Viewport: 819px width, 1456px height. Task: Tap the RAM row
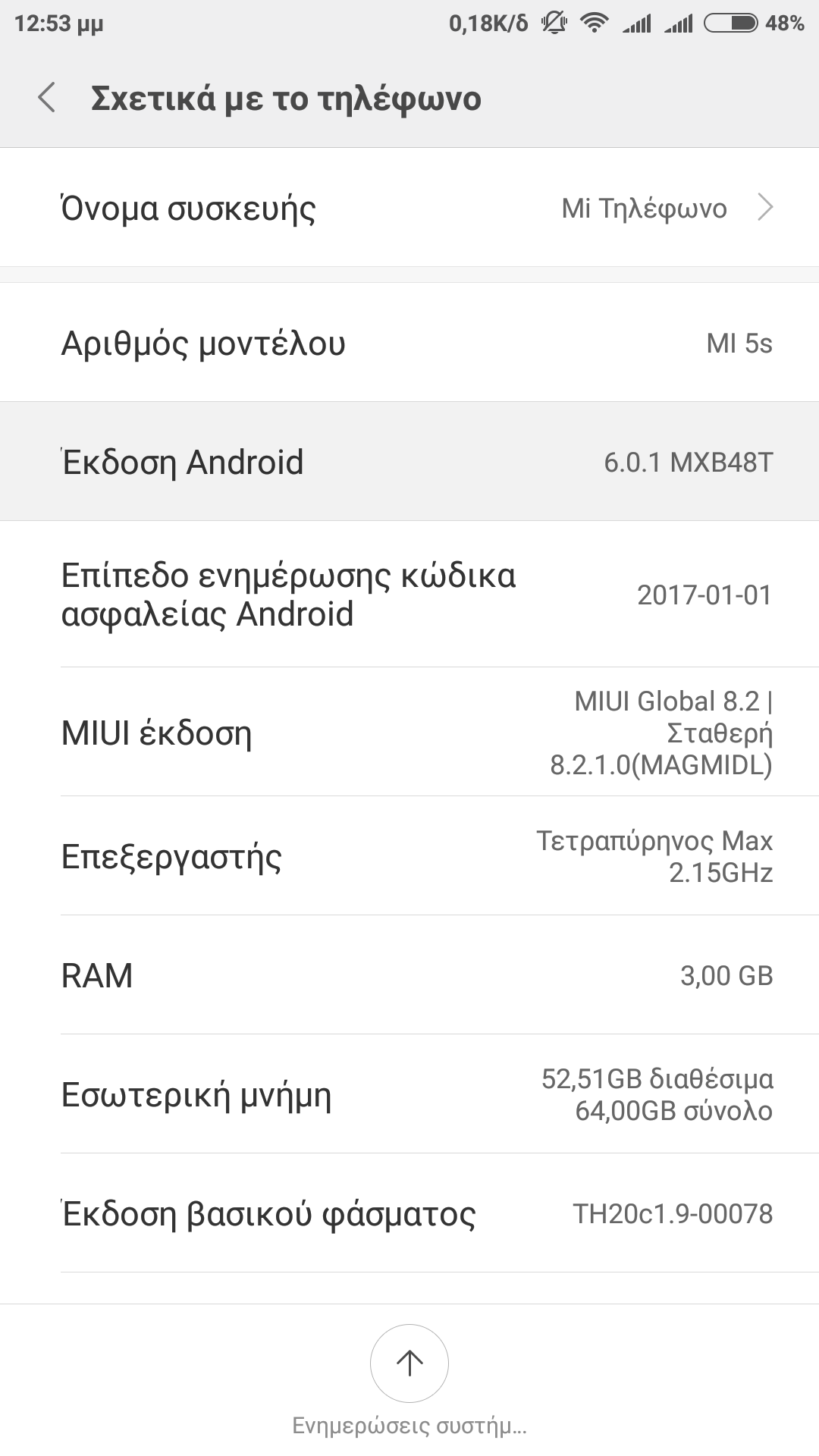pos(409,975)
